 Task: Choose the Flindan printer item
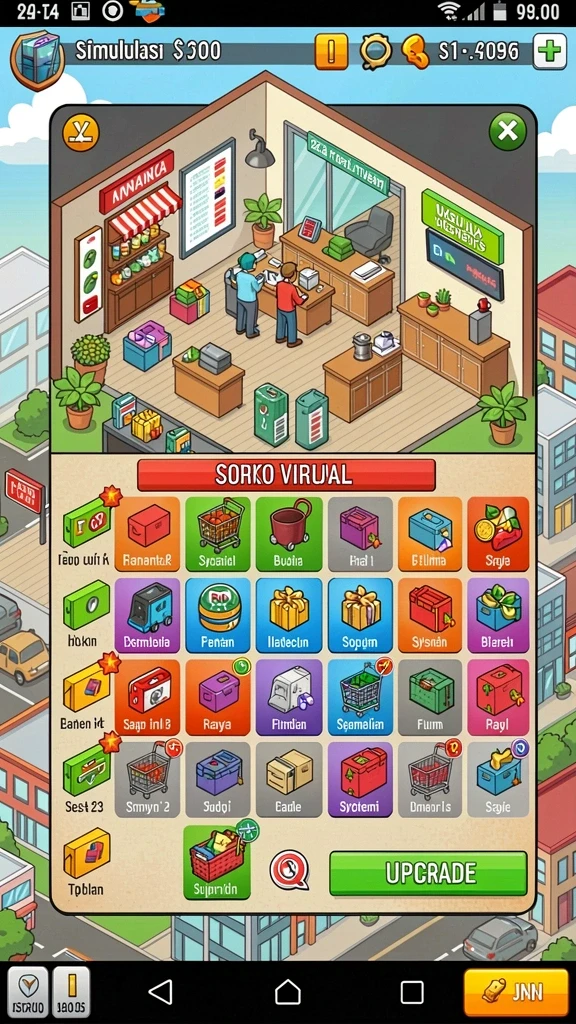point(289,697)
